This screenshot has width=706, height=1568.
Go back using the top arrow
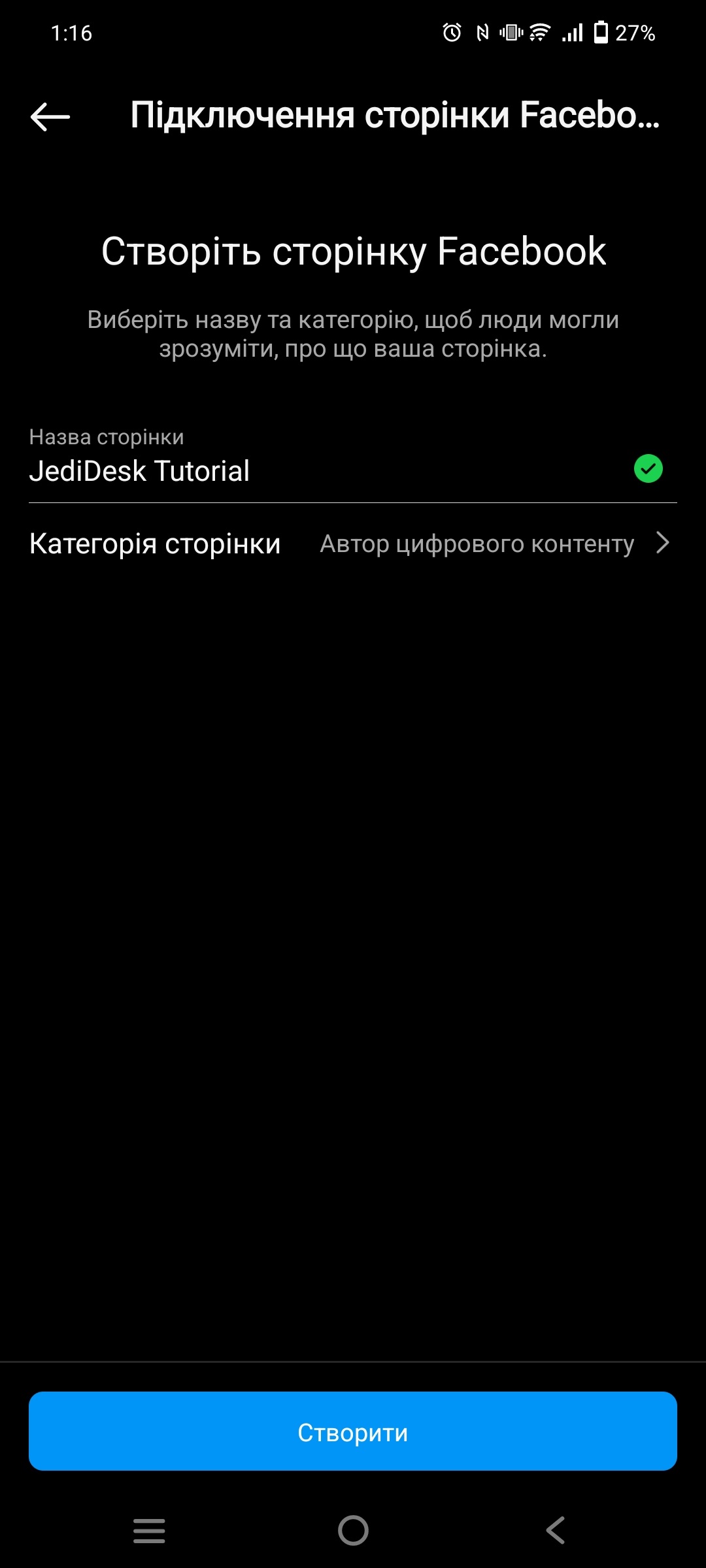(x=50, y=117)
